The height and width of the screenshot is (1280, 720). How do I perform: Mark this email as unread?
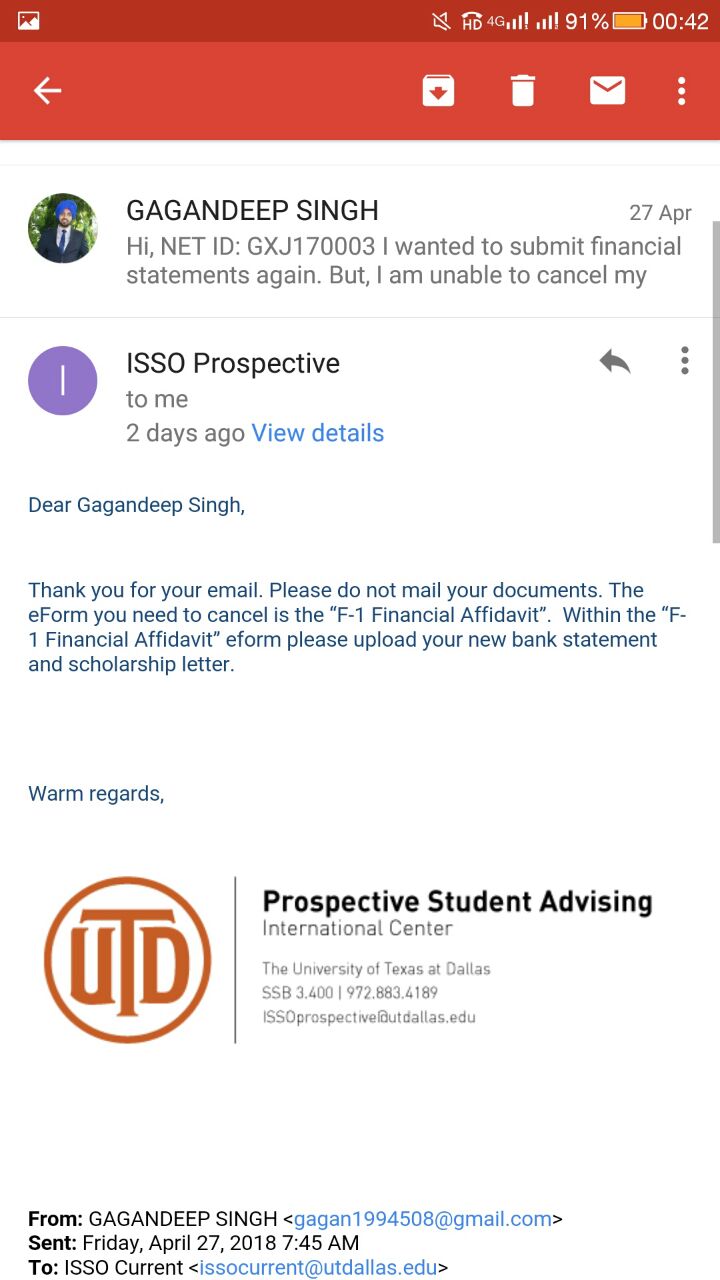(607, 91)
